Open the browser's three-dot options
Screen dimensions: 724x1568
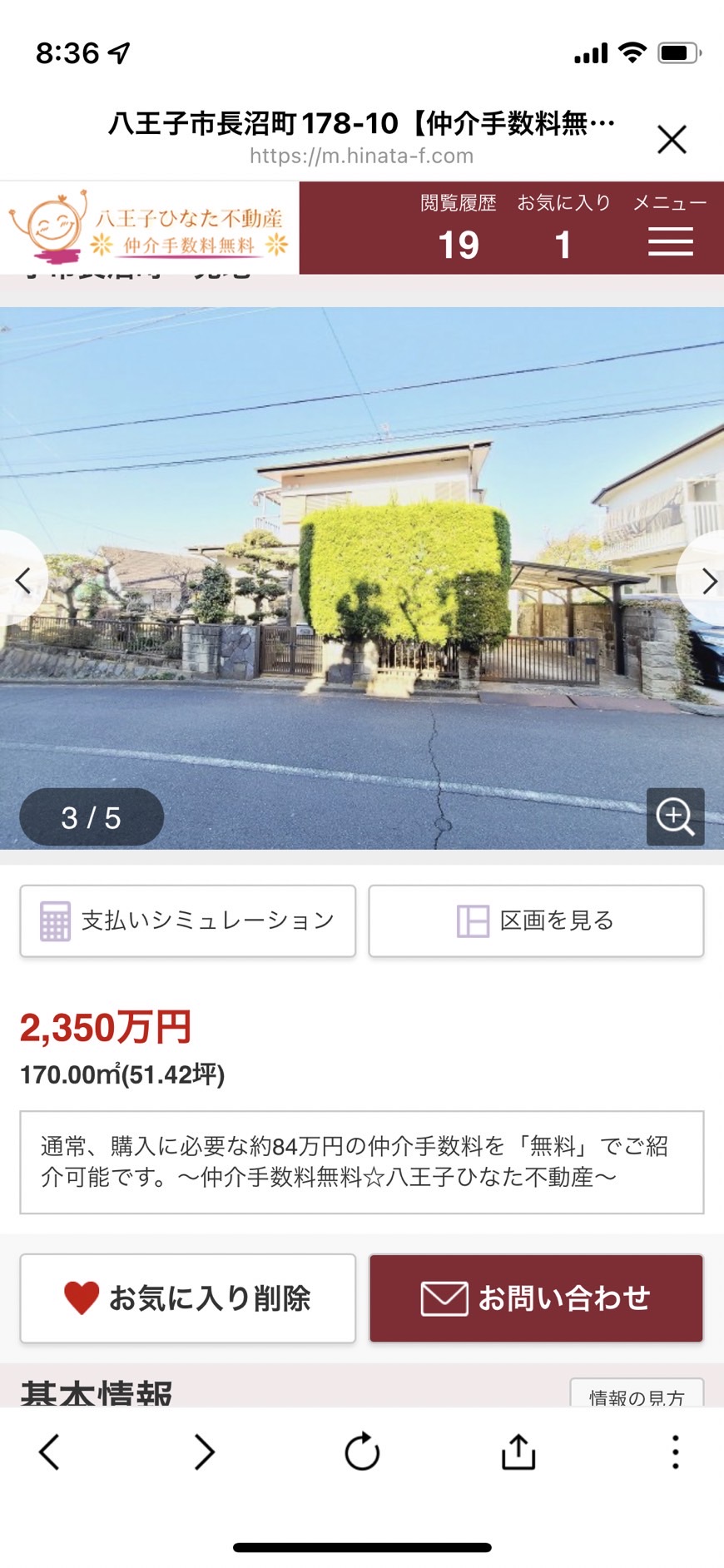pos(675,1451)
